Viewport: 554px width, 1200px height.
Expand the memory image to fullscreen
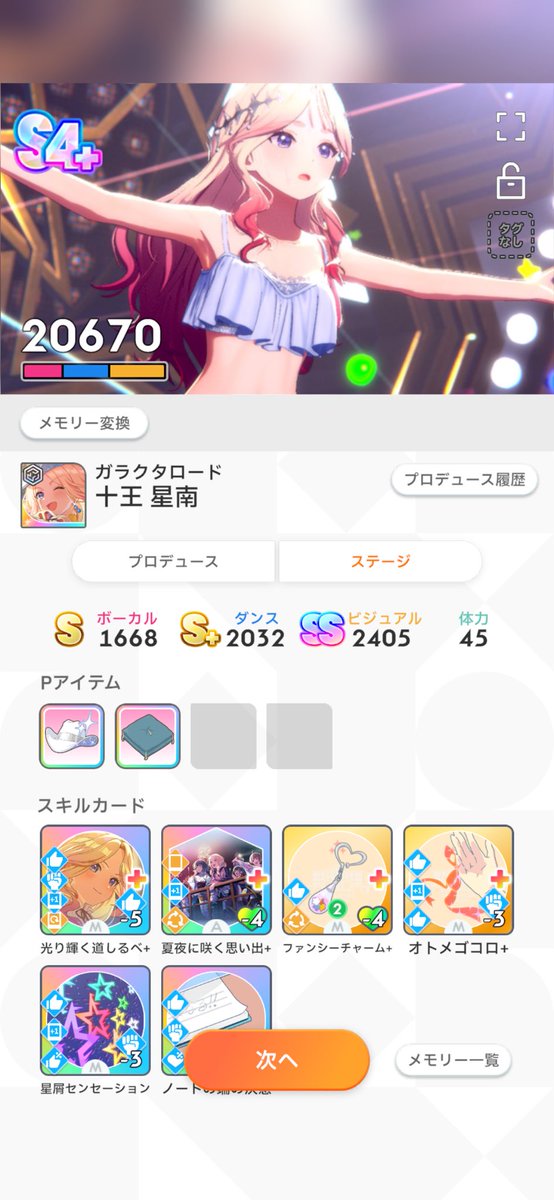pyautogui.click(x=510, y=126)
